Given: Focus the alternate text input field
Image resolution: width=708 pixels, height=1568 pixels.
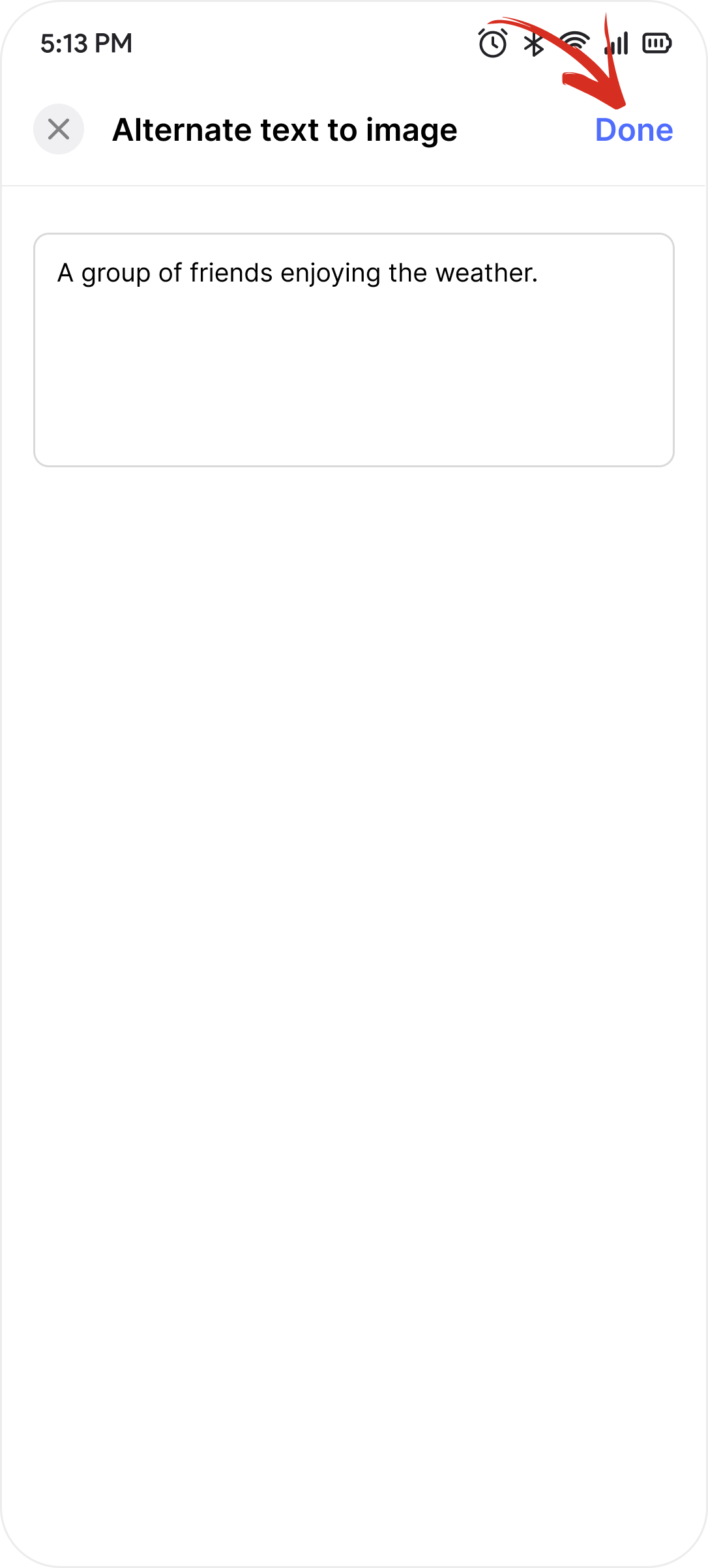Looking at the screenshot, I should click(x=353, y=349).
